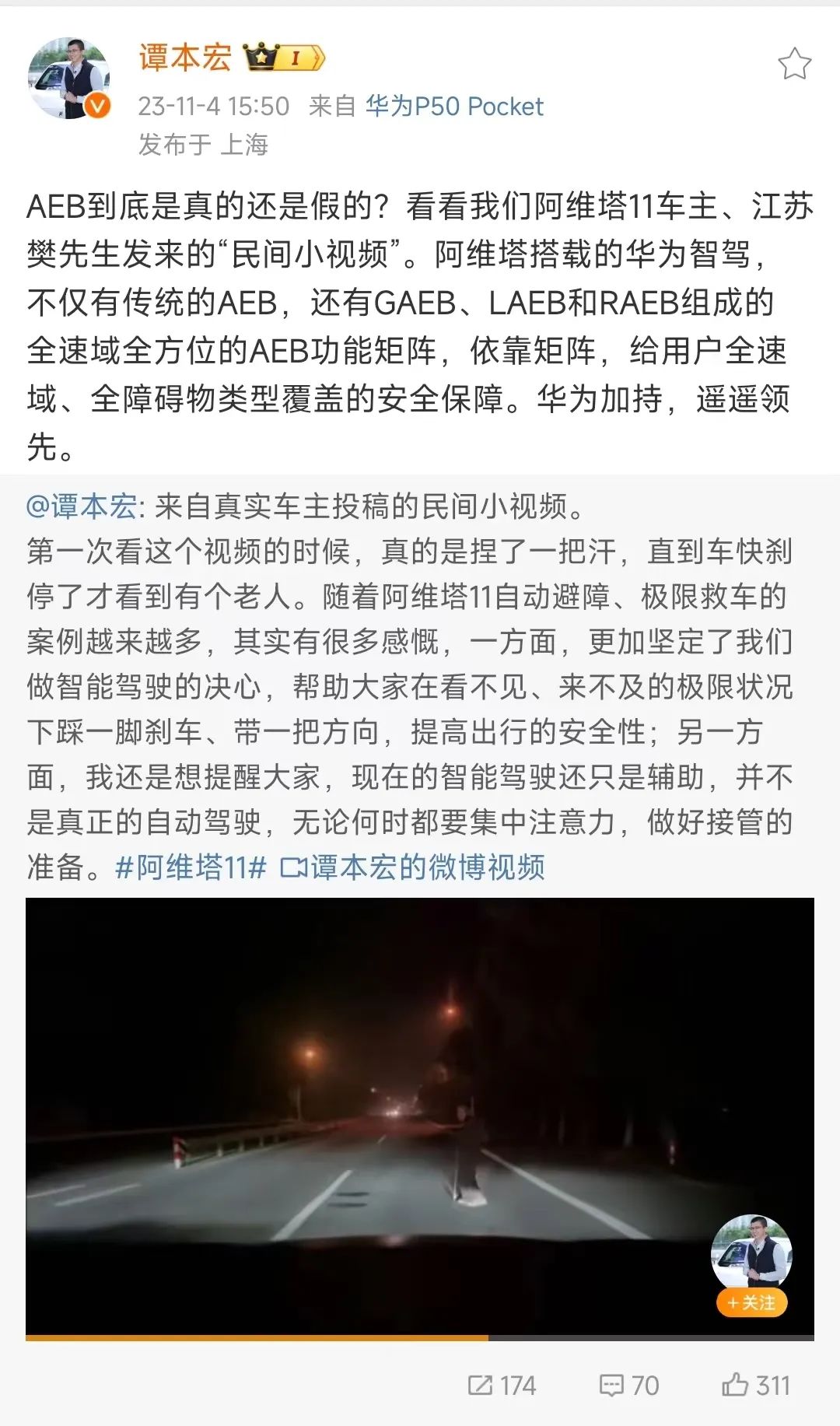Open 谭本宏's username at top
This screenshot has width=840, height=1426.
[185, 58]
